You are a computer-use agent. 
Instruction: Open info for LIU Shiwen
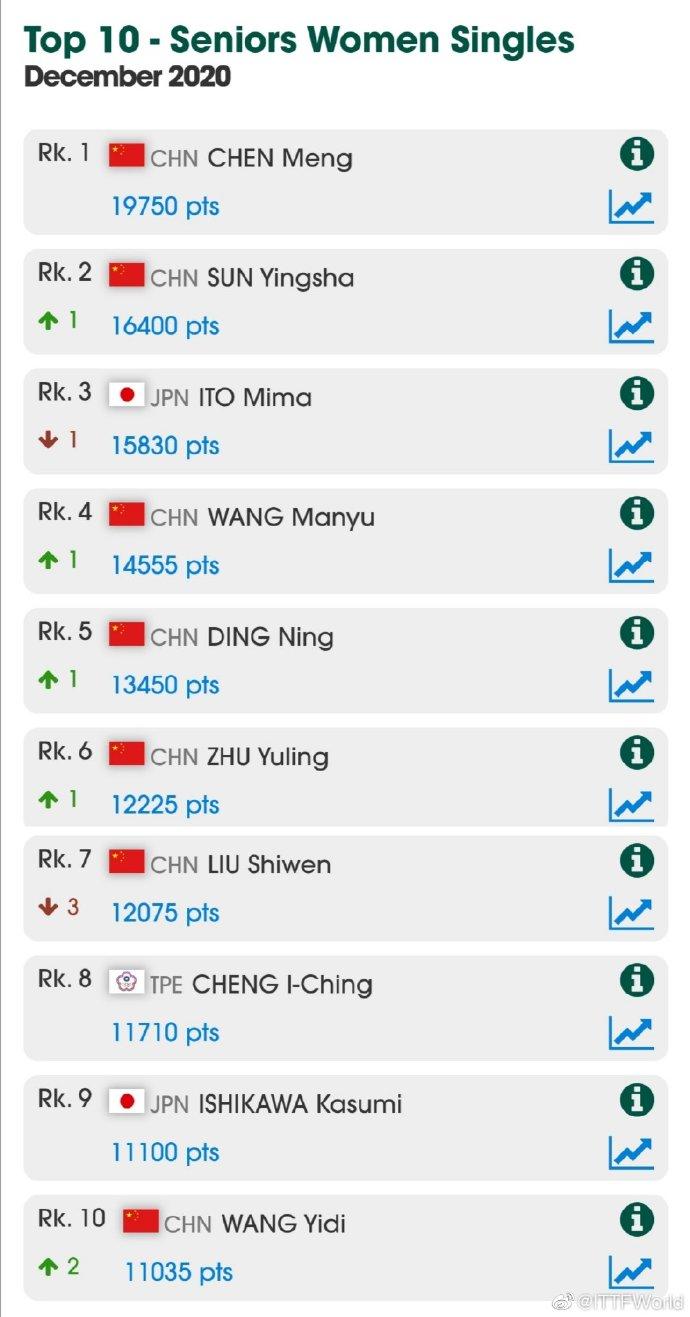pos(636,860)
